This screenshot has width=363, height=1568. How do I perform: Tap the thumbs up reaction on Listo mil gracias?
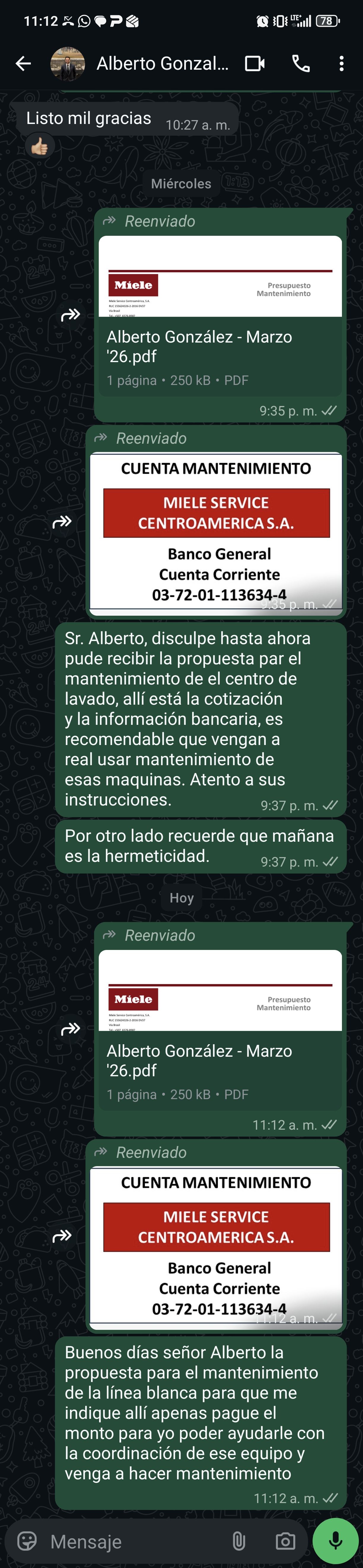[39, 146]
